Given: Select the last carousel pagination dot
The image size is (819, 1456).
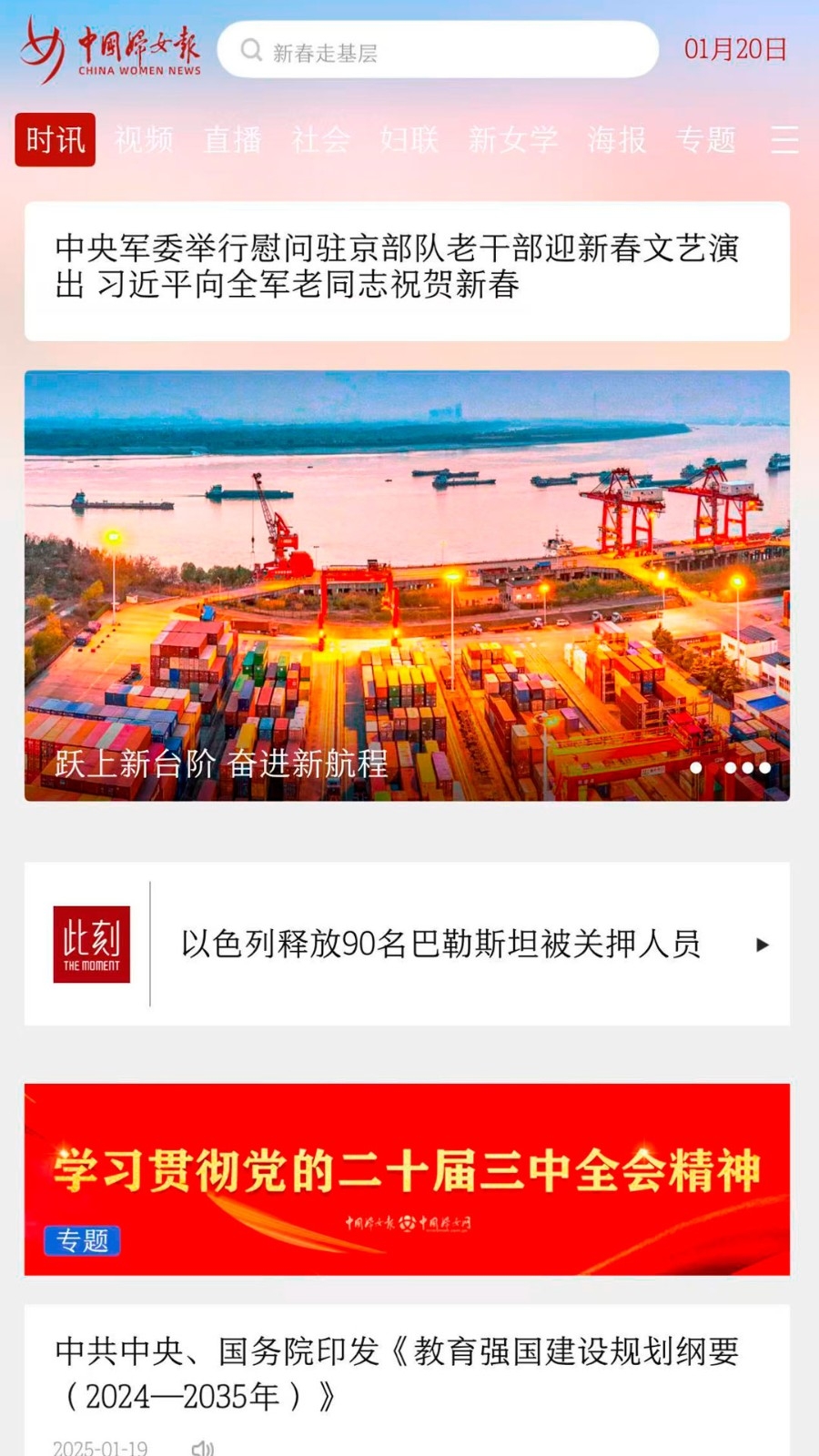Looking at the screenshot, I should 764,769.
